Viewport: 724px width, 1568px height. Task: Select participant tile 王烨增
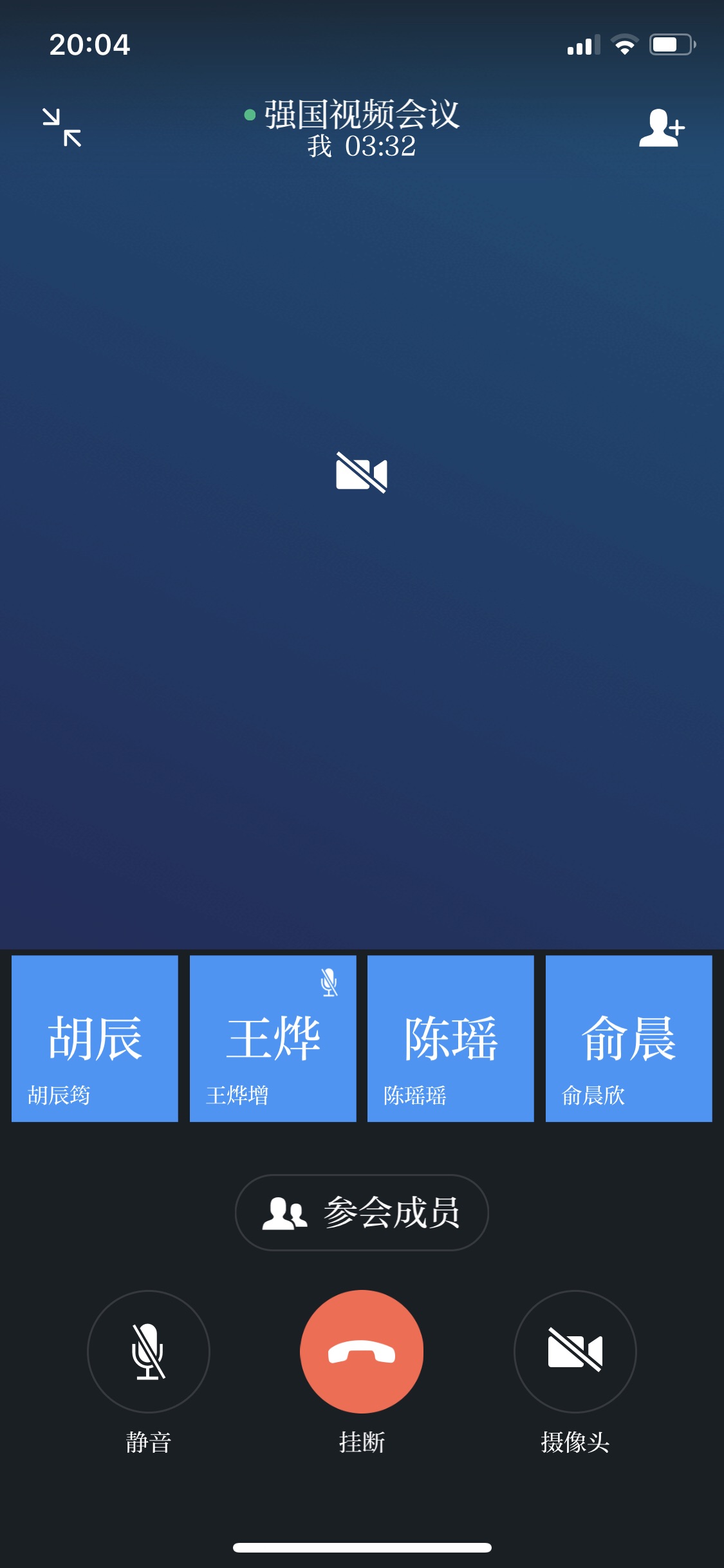coord(273,1038)
